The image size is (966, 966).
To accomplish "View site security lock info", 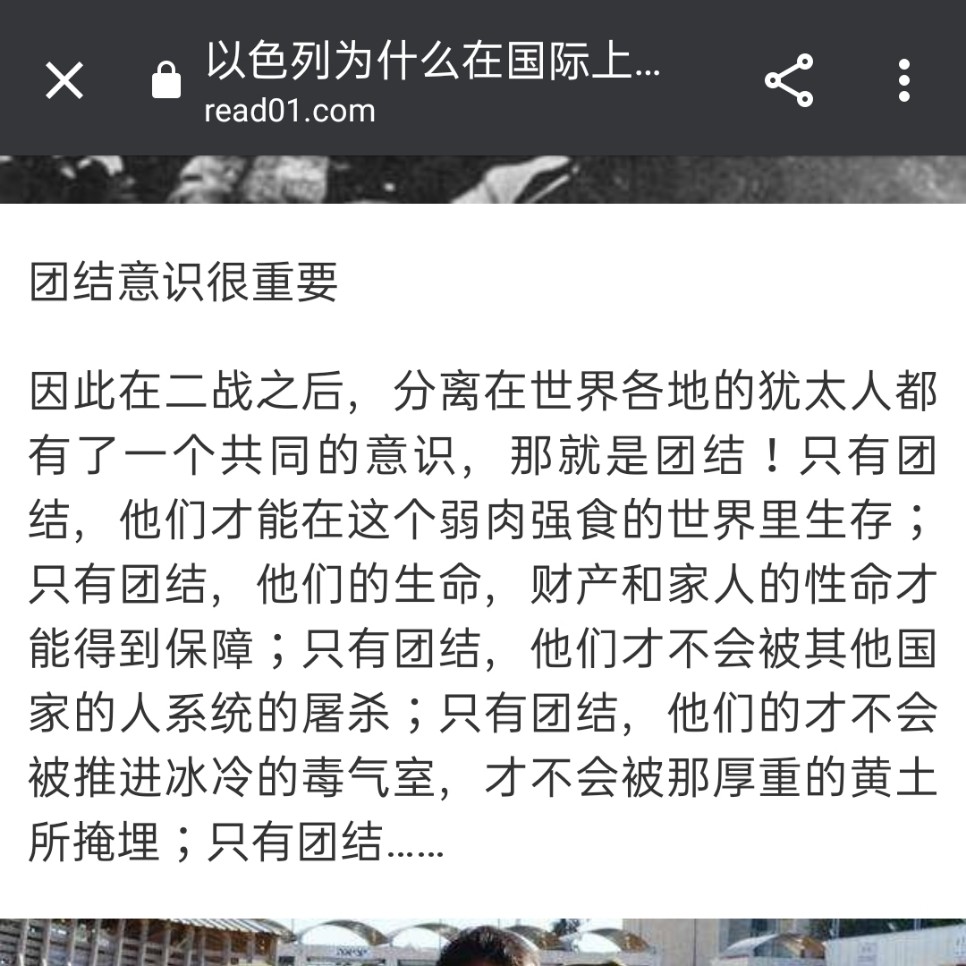I will 166,81.
